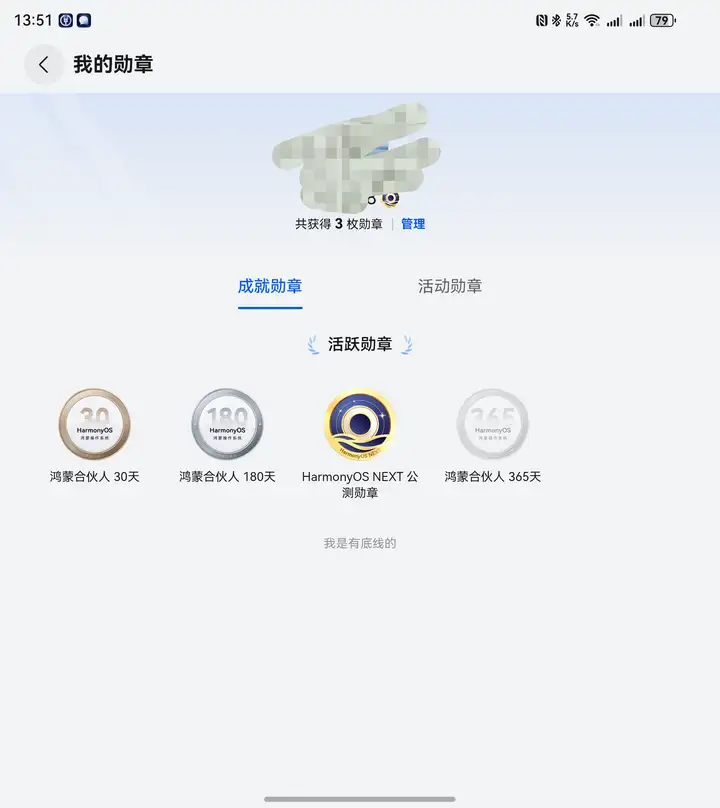Viewport: 720px width, 808px height.
Task: Open the 鸿蒙合伙人 30天 medal
Action: click(x=94, y=425)
